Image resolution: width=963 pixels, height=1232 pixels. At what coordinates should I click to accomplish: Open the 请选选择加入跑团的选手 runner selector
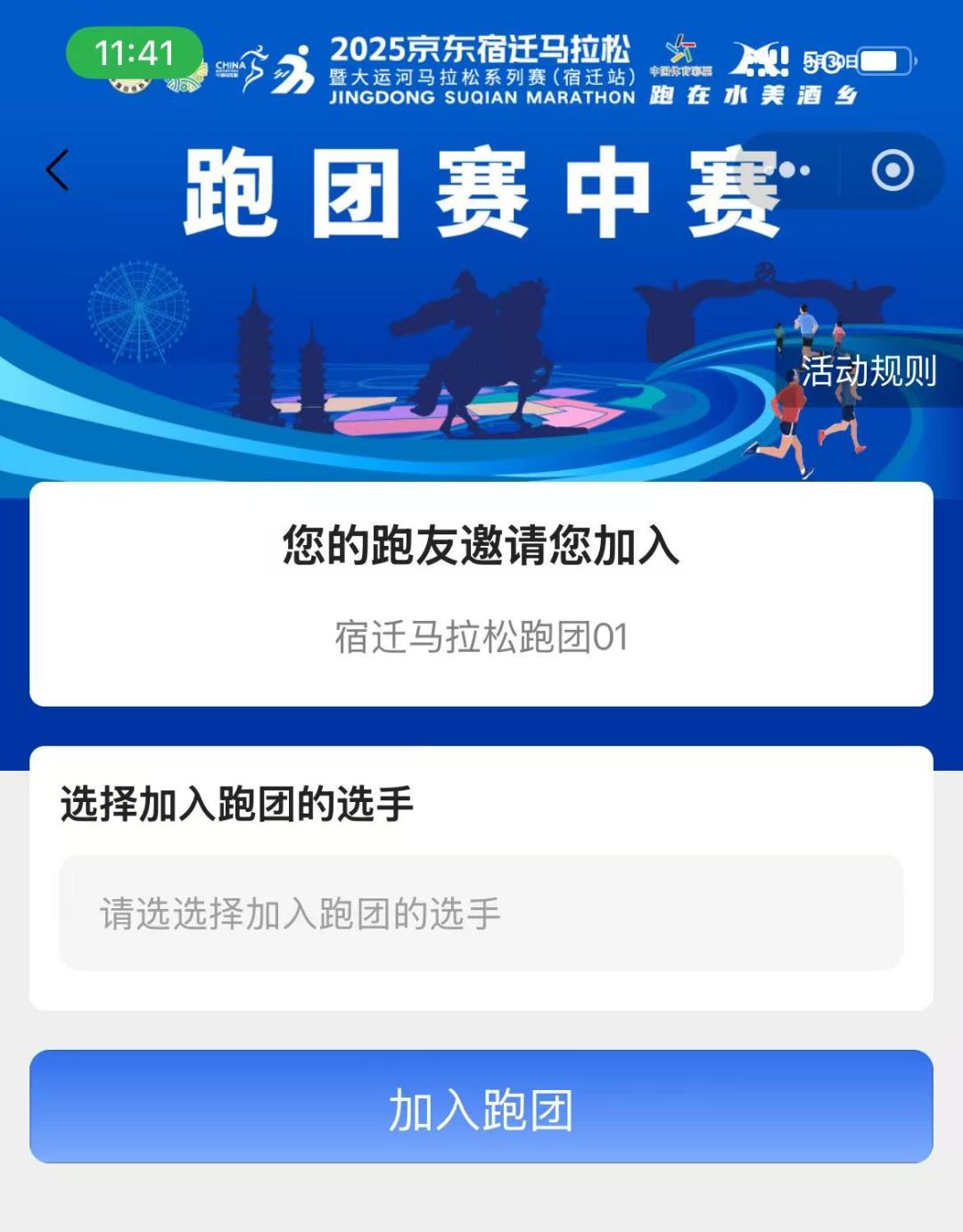[x=481, y=913]
